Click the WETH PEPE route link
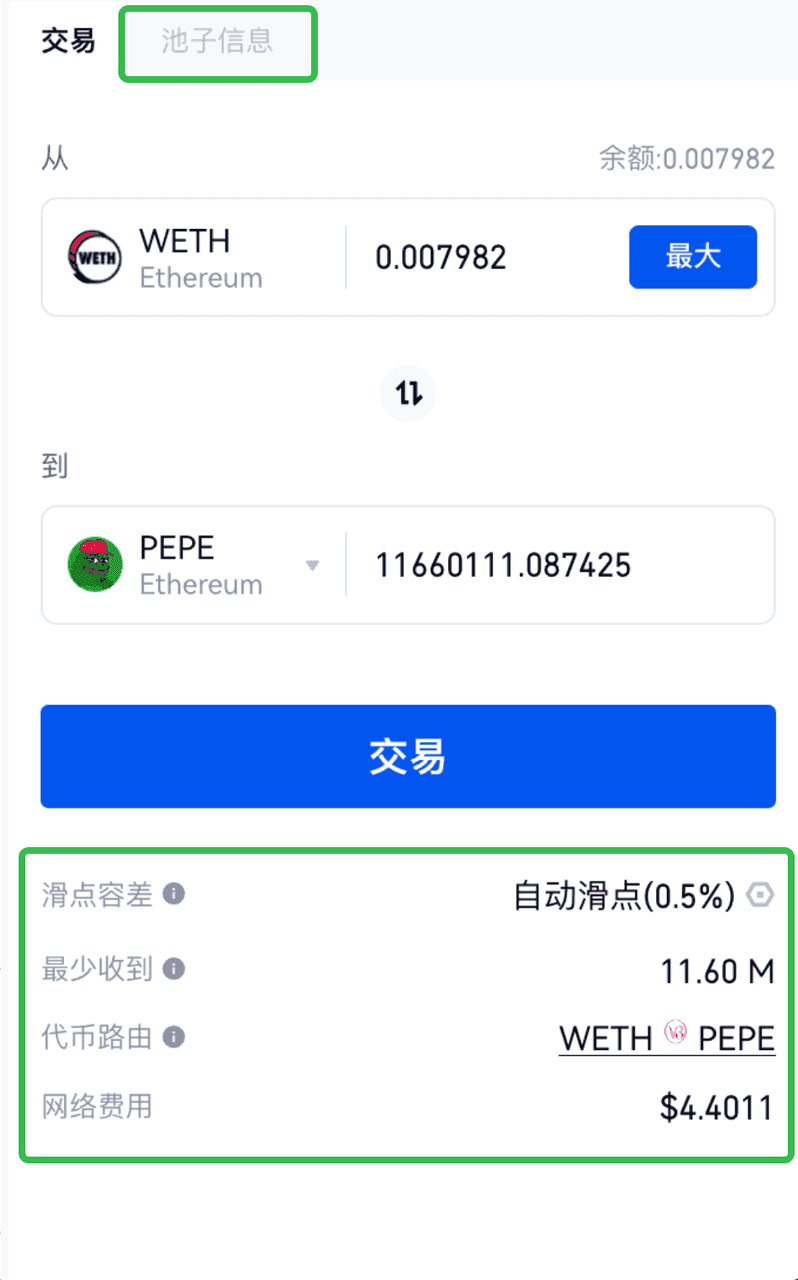798x1280 pixels. pyautogui.click(x=666, y=1038)
